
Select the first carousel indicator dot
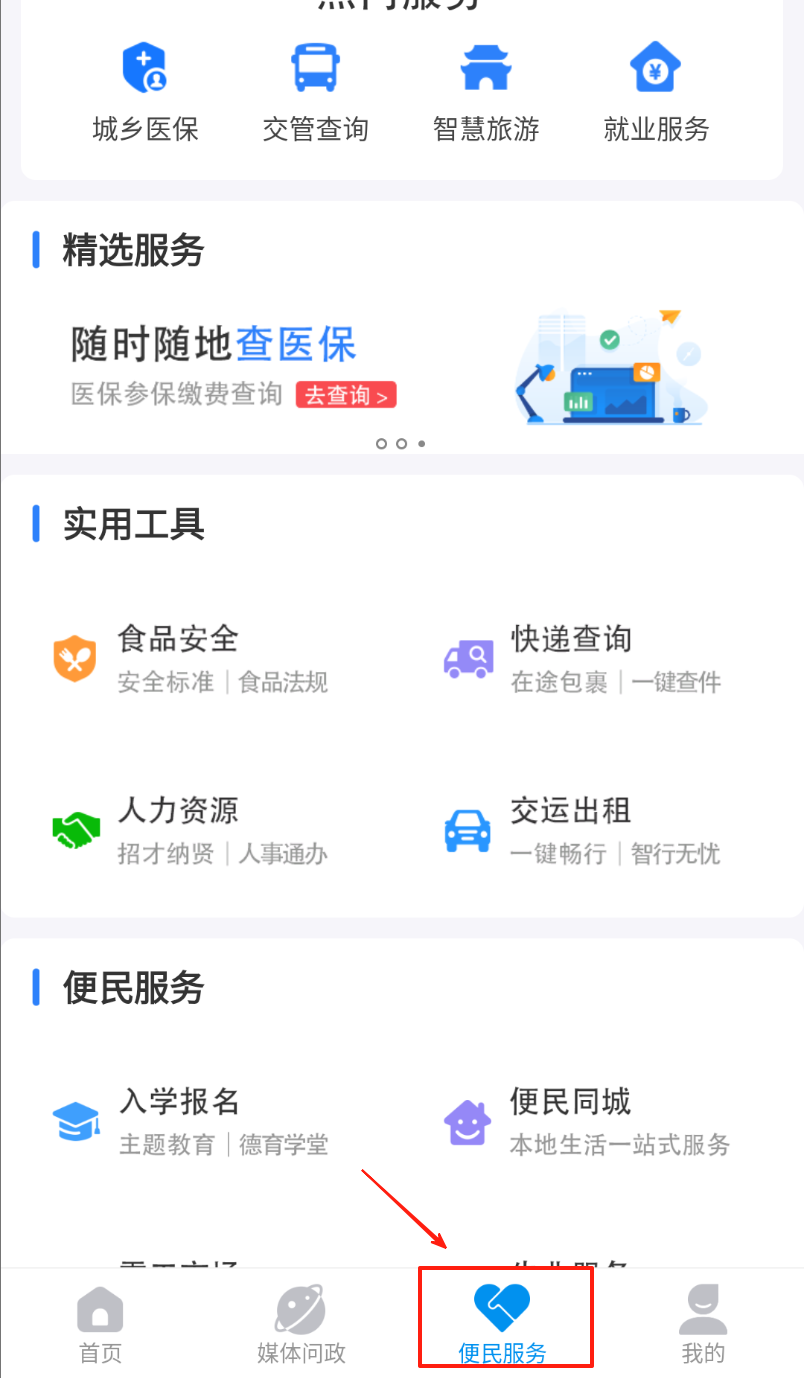click(381, 444)
